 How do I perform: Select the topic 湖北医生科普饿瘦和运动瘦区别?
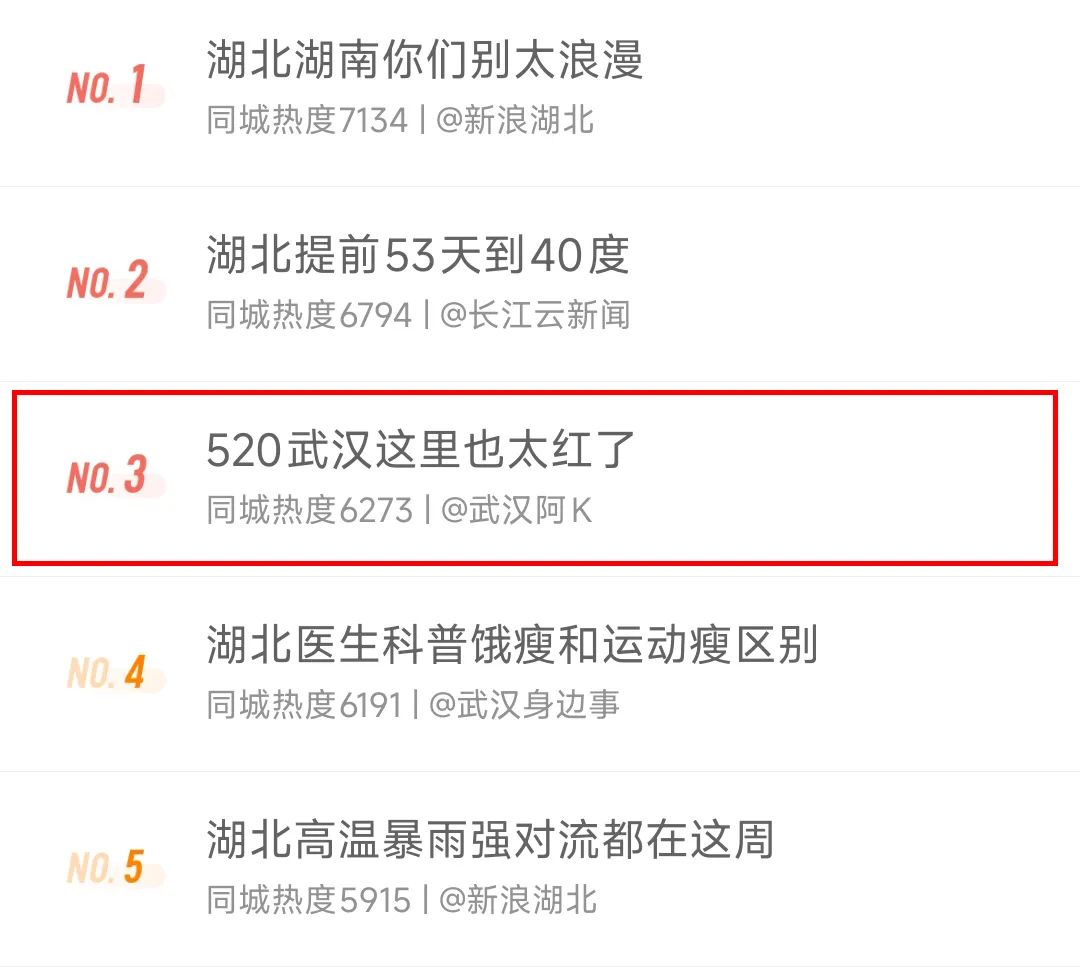tap(512, 646)
